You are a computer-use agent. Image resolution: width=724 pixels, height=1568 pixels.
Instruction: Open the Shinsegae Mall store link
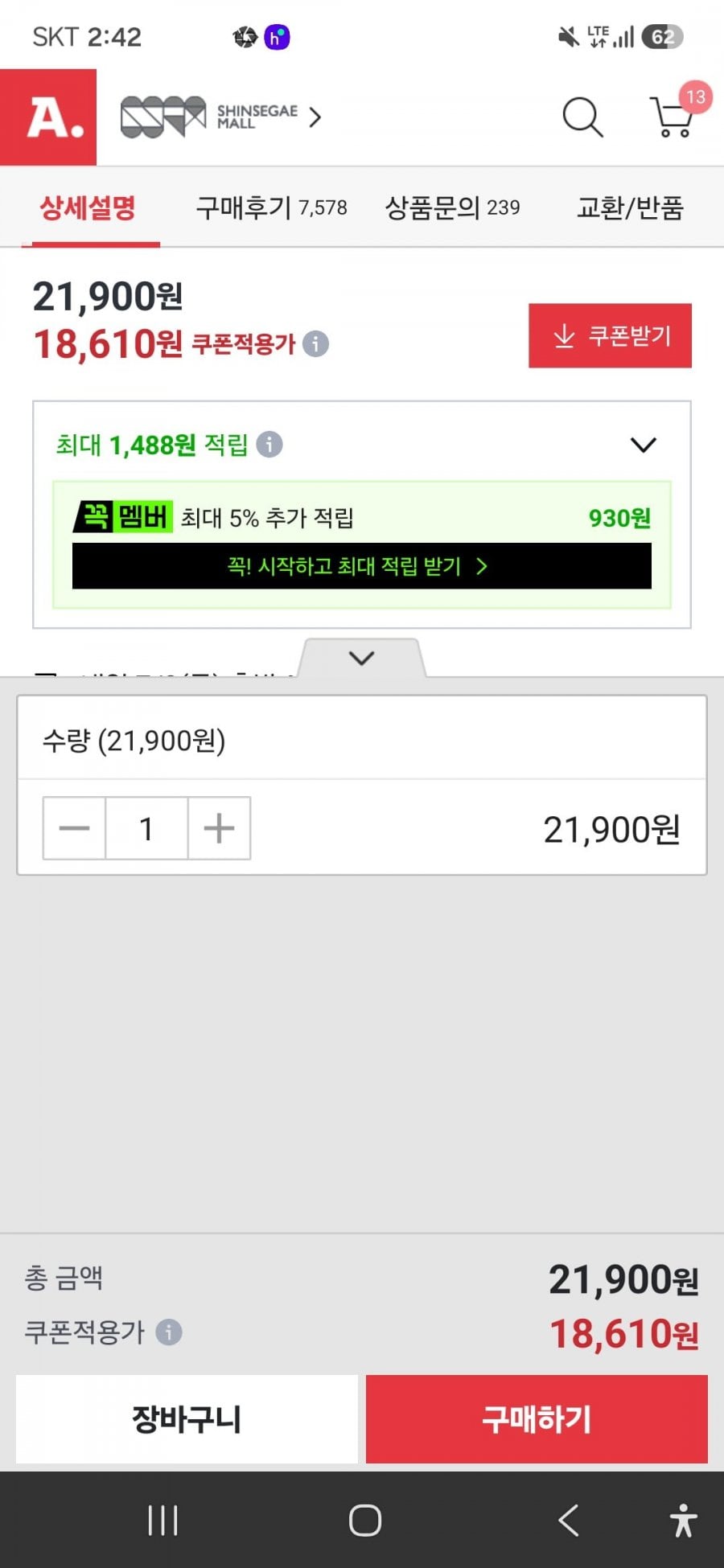221,117
